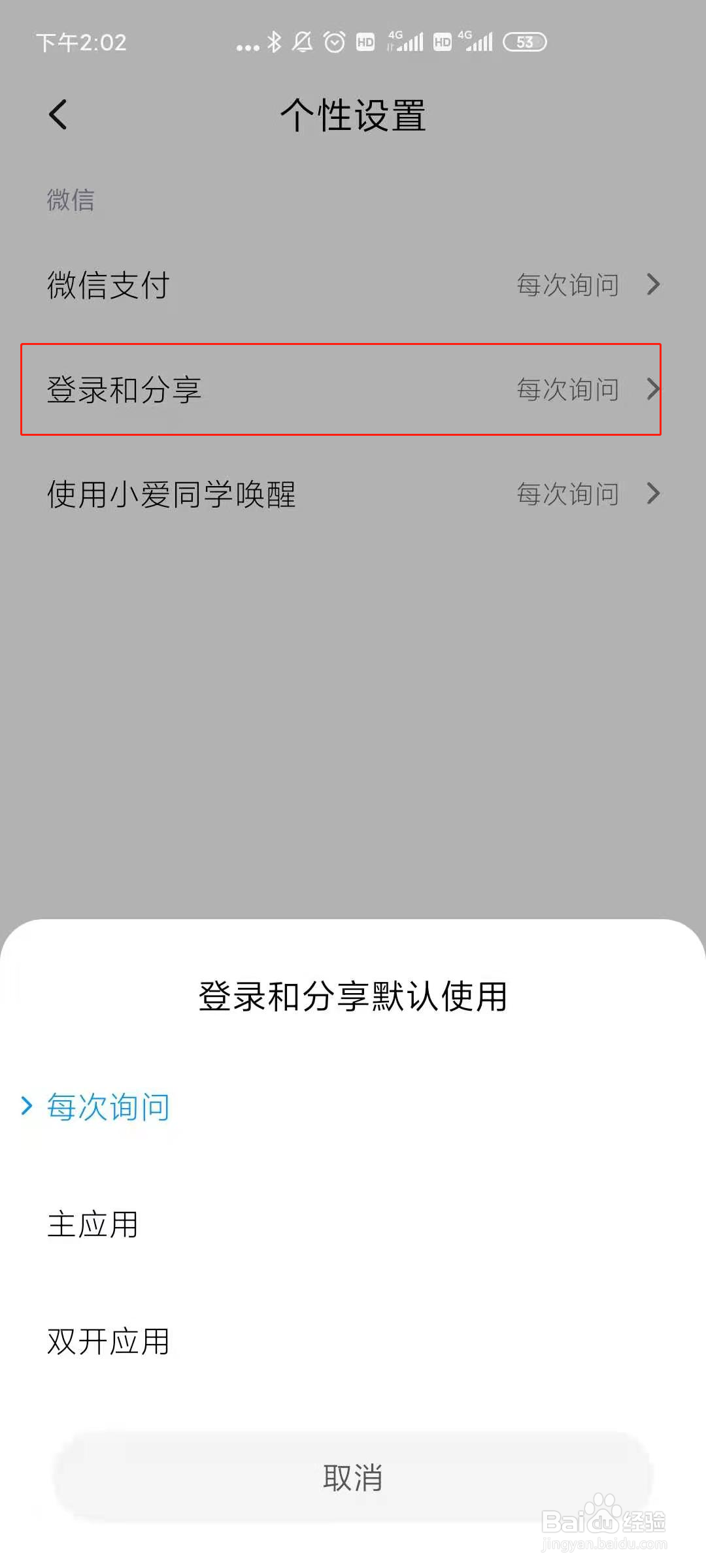
Task: Tap the back arrow icon
Action: [x=58, y=114]
